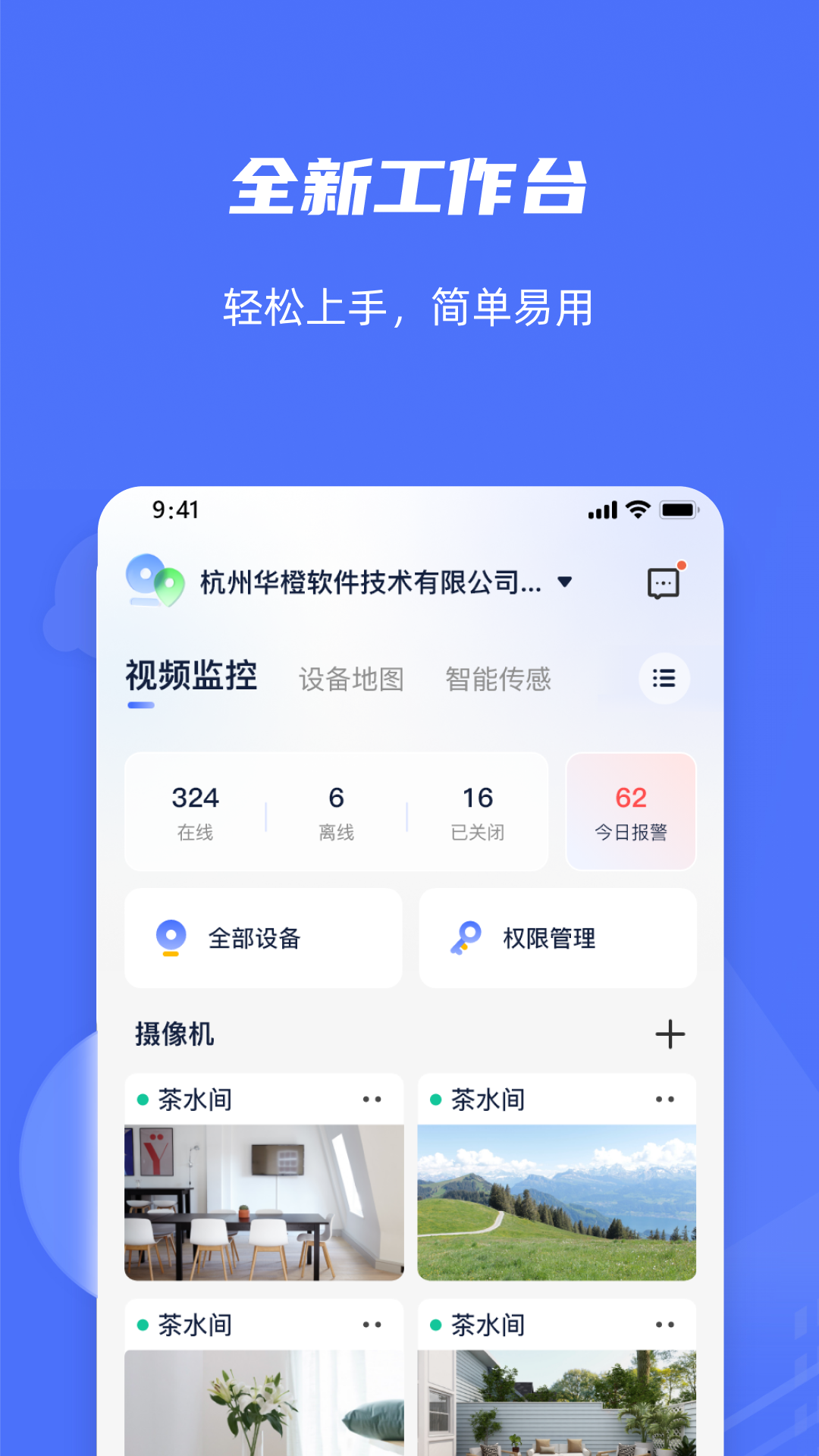Open the mountain-view 茶水间 camera thumbnail
The height and width of the screenshot is (1456, 819).
pos(557,1197)
